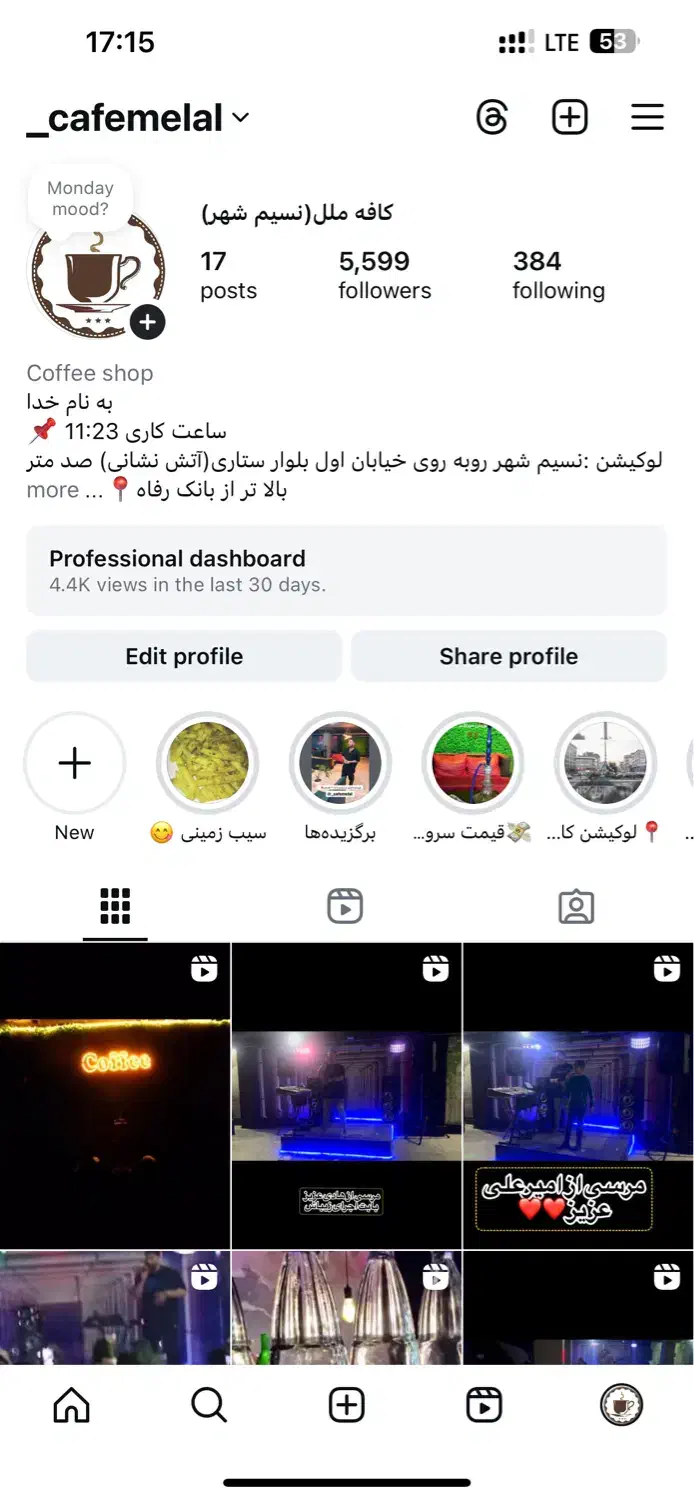Tap Edit profile button

tap(184, 656)
